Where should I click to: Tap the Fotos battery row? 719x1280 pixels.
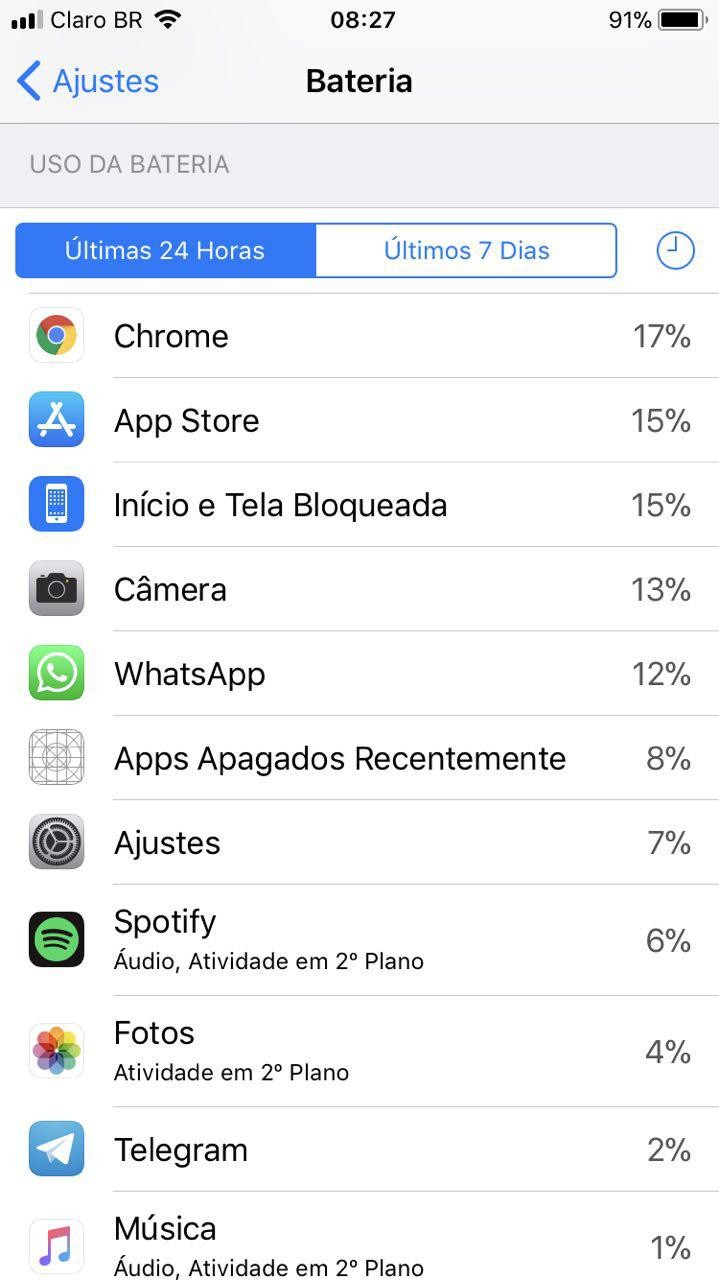[360, 1051]
